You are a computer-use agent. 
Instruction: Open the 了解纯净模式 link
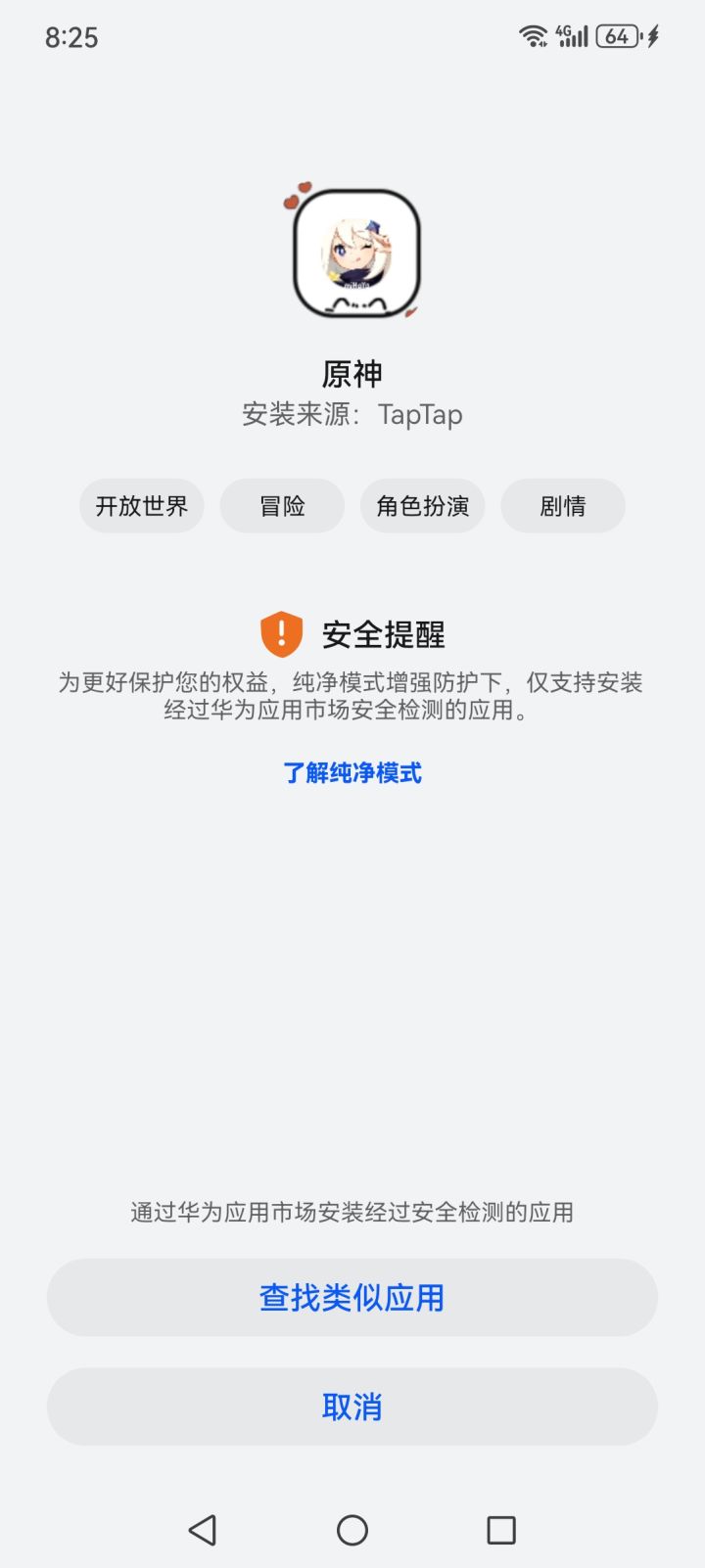(352, 773)
